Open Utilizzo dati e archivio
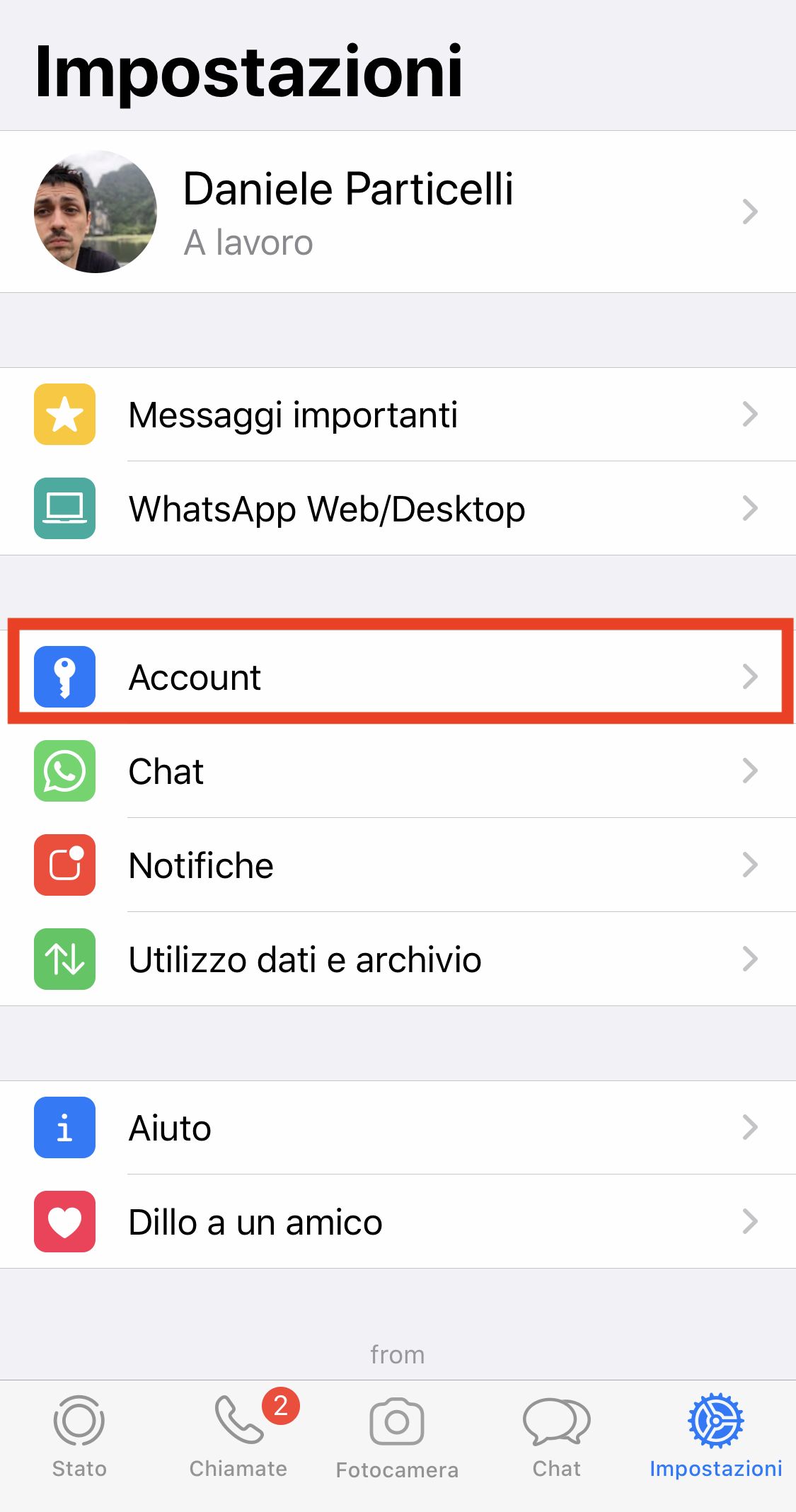 coord(398,959)
